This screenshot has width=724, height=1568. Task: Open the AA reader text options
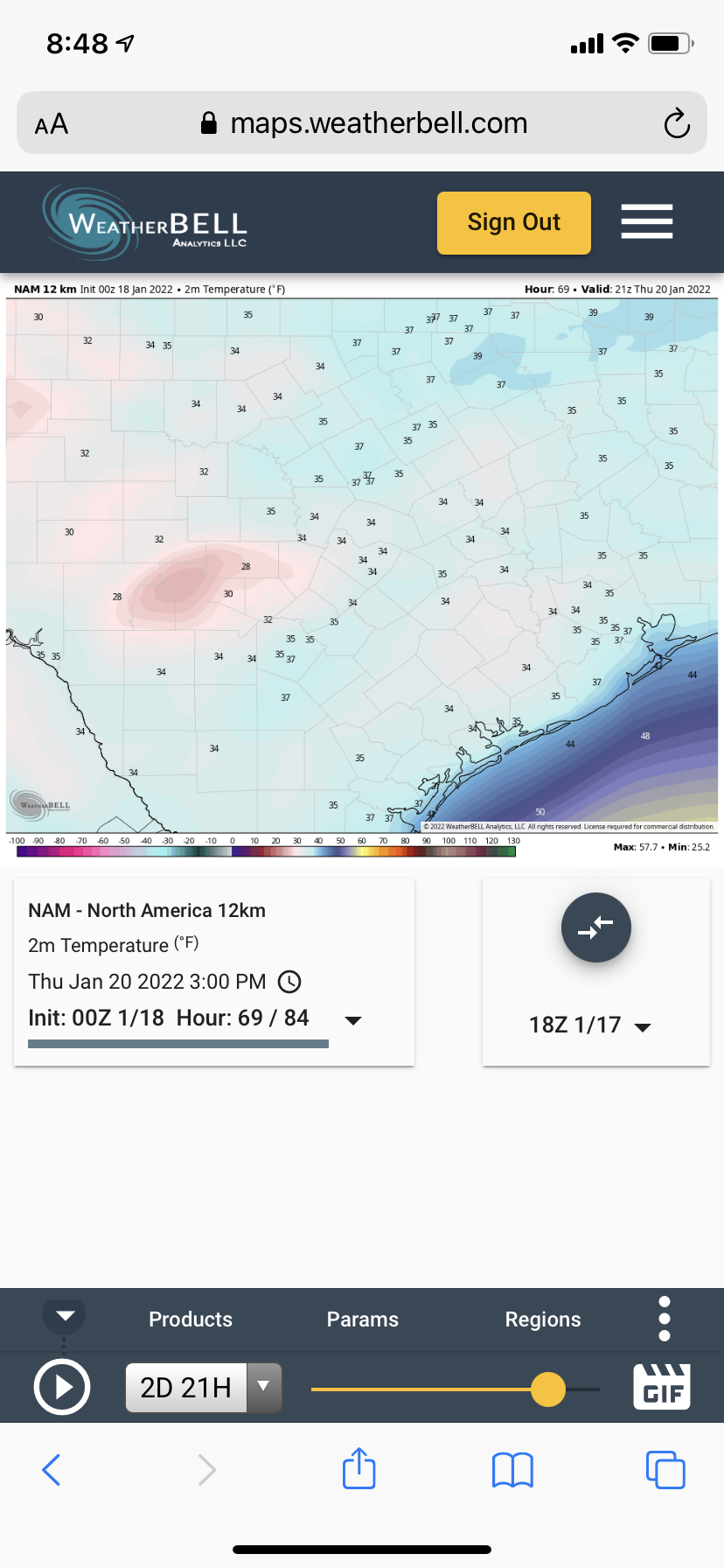pyautogui.click(x=52, y=124)
